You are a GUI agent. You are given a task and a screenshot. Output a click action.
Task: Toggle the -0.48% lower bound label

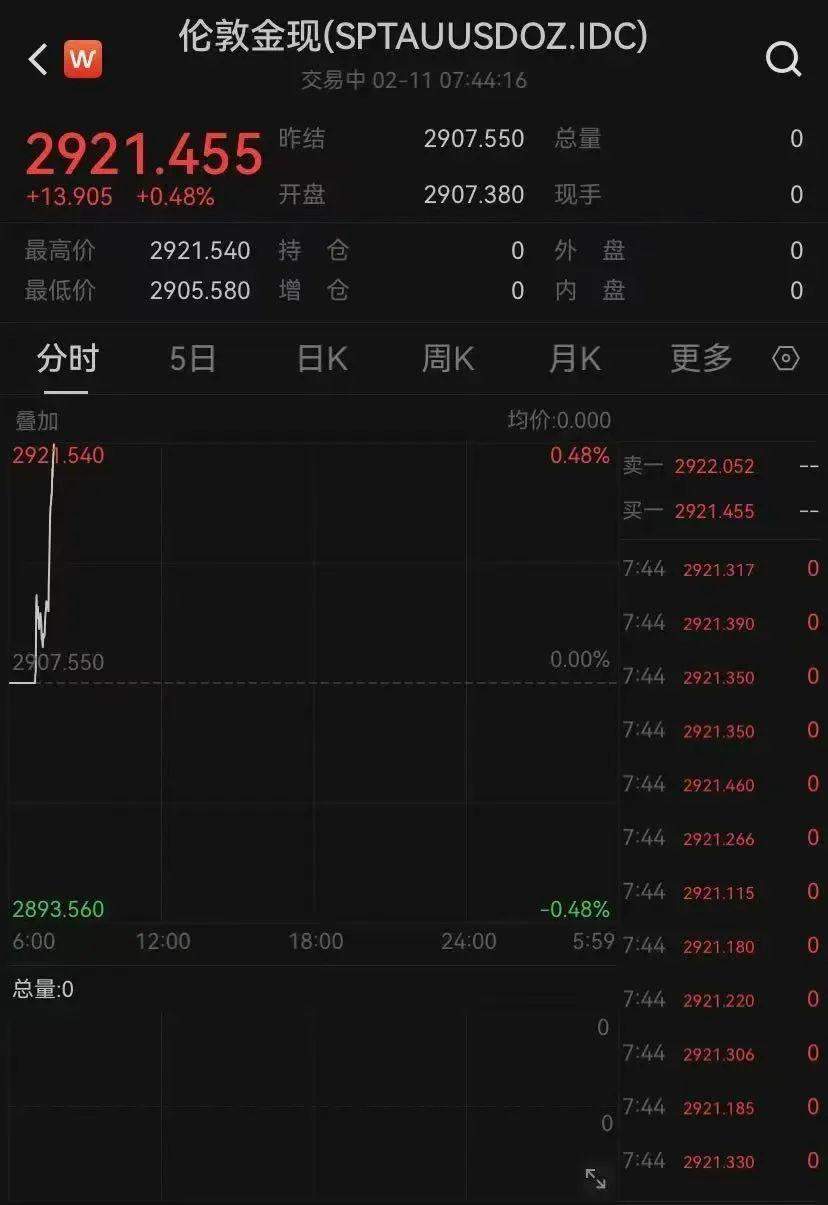[x=576, y=911]
